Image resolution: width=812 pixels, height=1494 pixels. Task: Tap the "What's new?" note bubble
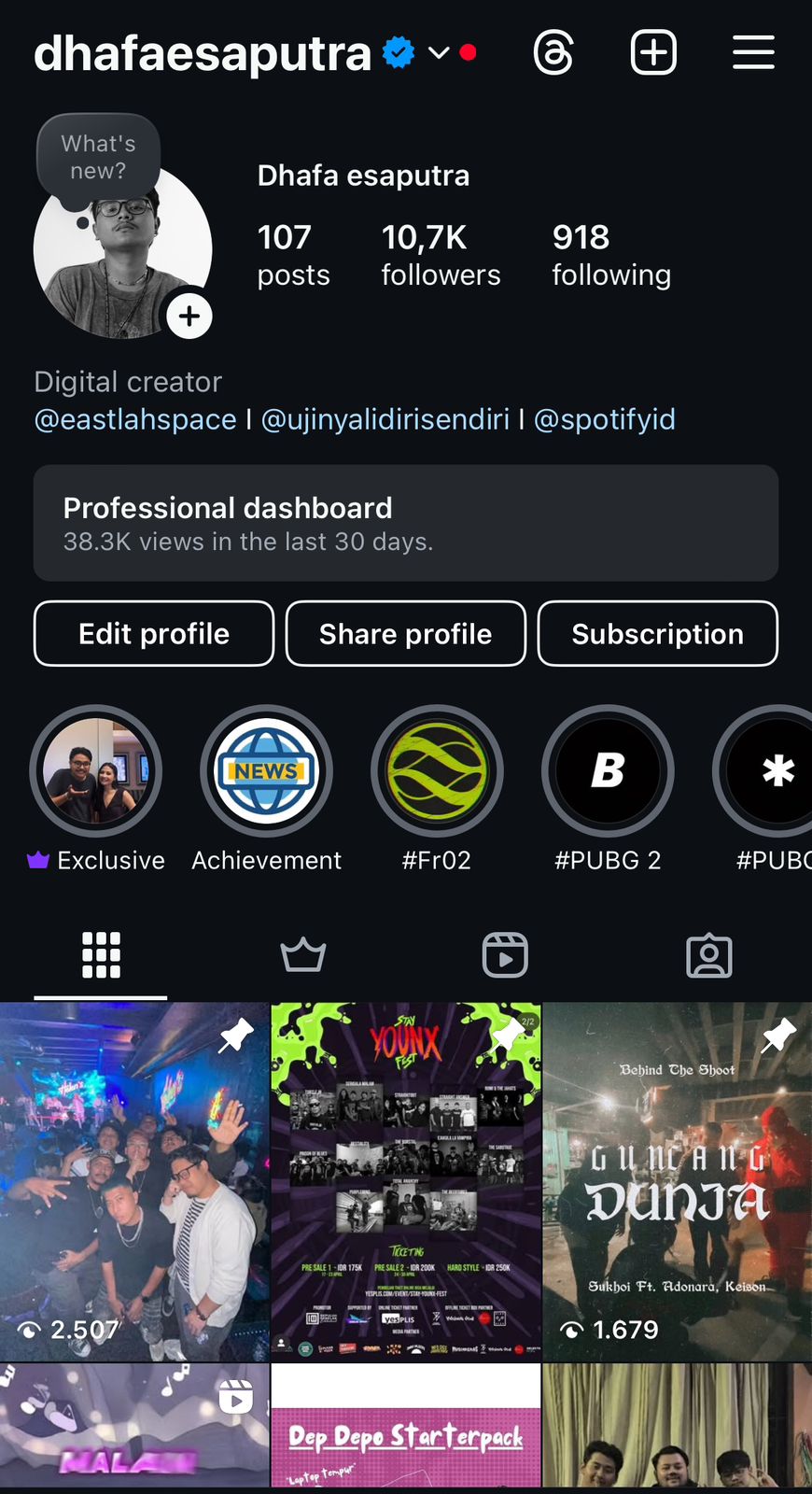coord(98,157)
